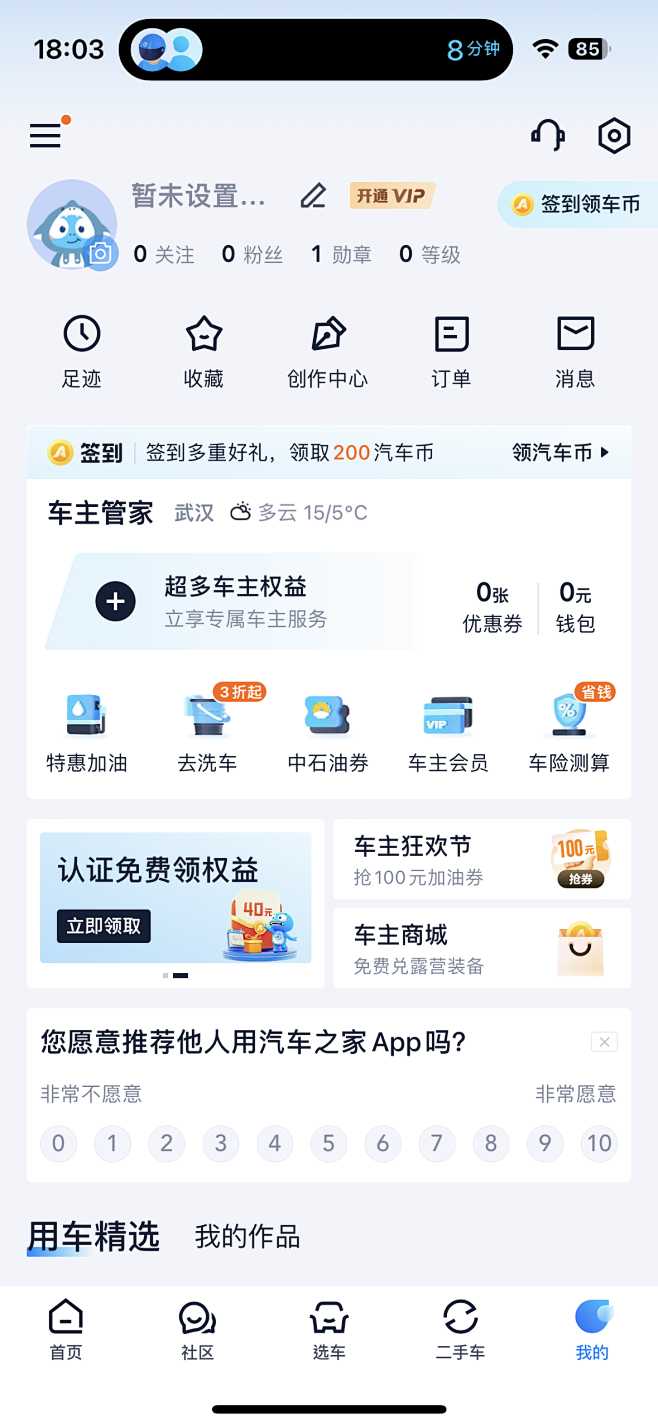
Task: Tap 领汽车币 link
Action: pyautogui.click(x=560, y=453)
